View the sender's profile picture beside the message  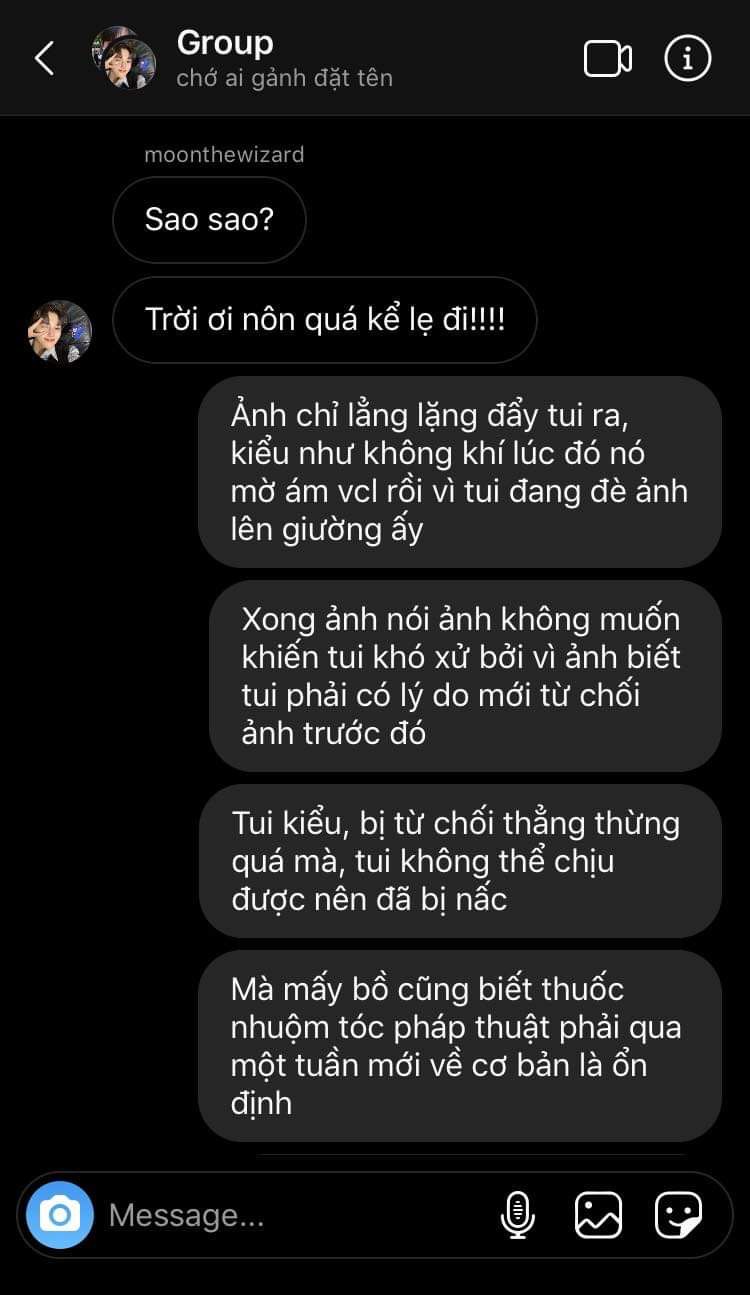pos(60,332)
